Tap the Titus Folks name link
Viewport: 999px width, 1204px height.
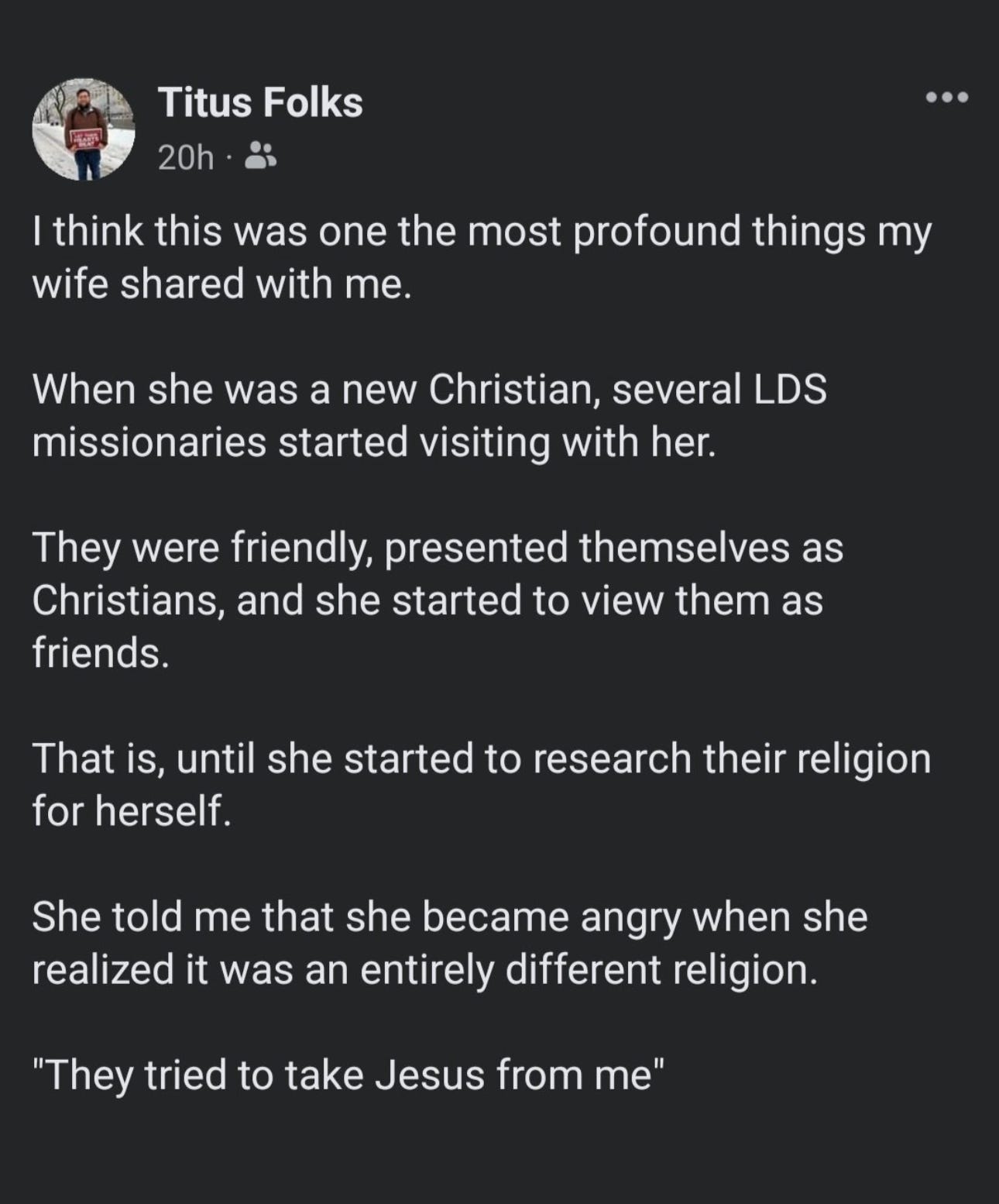[x=260, y=102]
